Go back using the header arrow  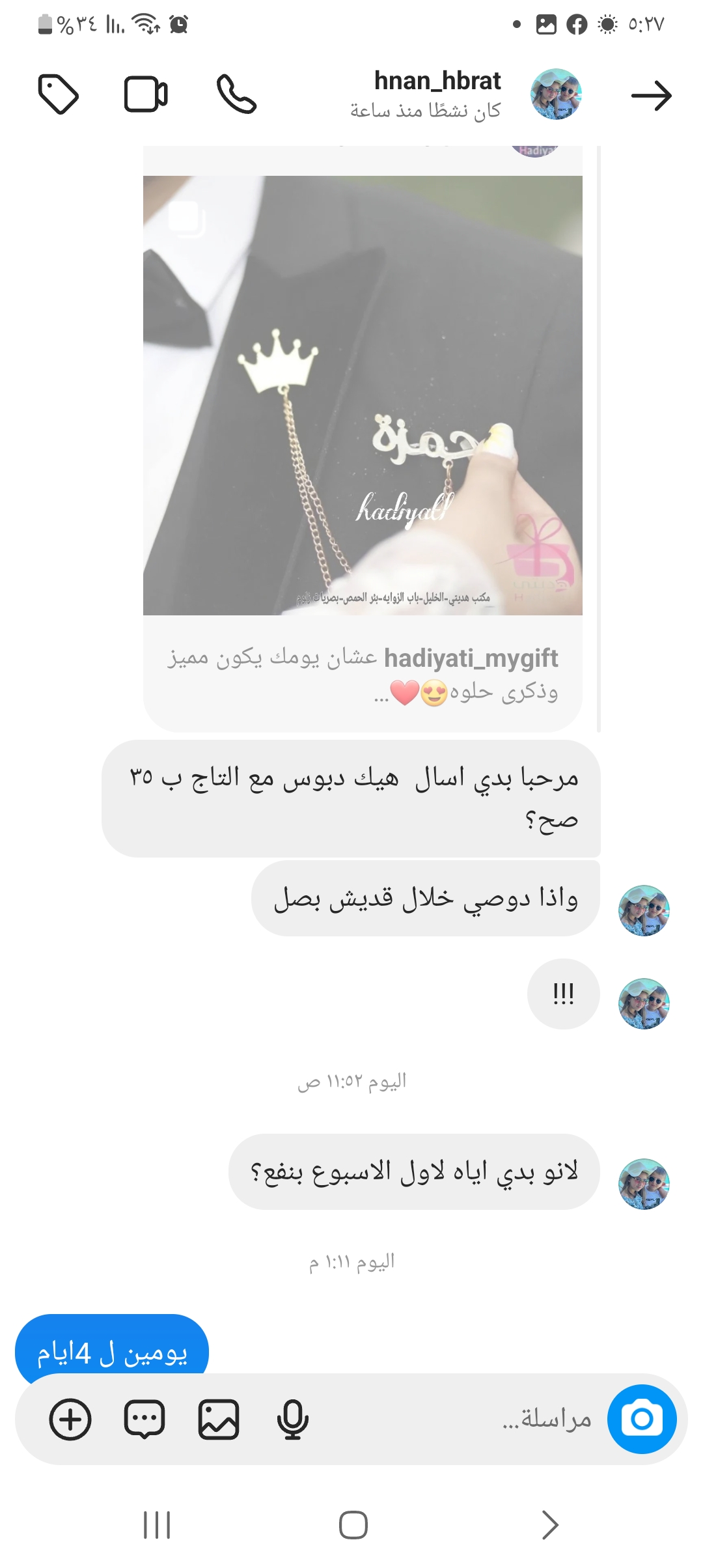click(651, 96)
